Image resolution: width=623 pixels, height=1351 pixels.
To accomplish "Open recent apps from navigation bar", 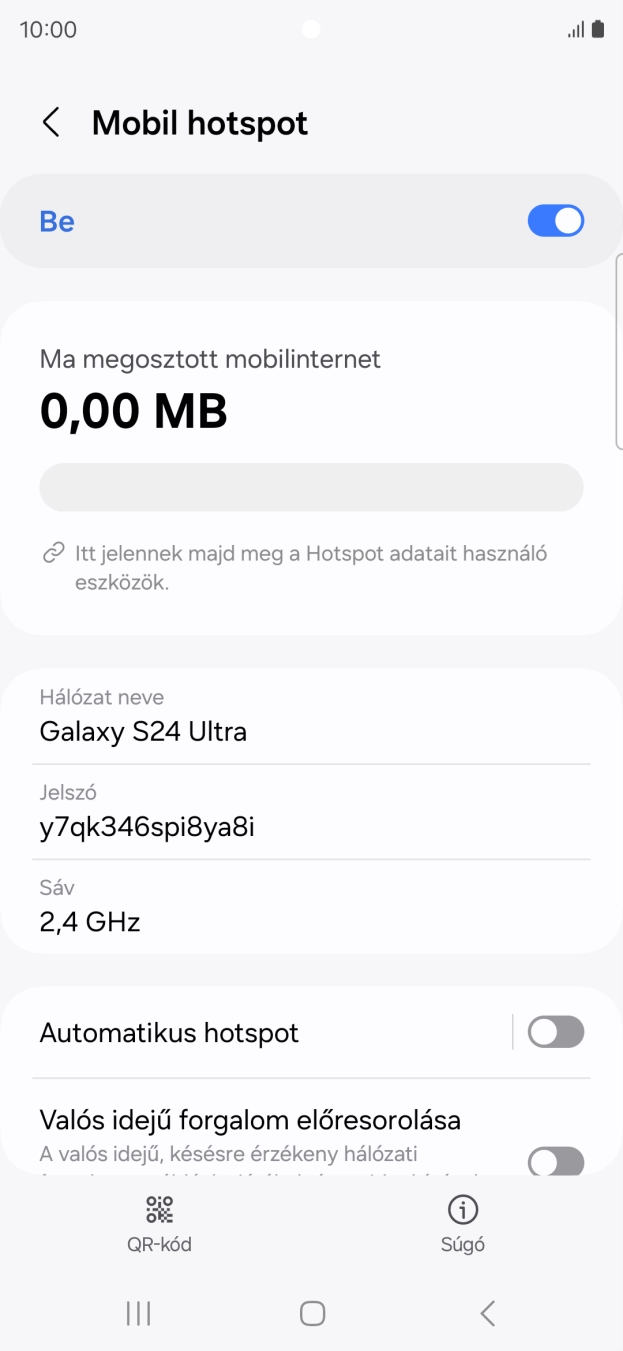I will coord(138,1313).
